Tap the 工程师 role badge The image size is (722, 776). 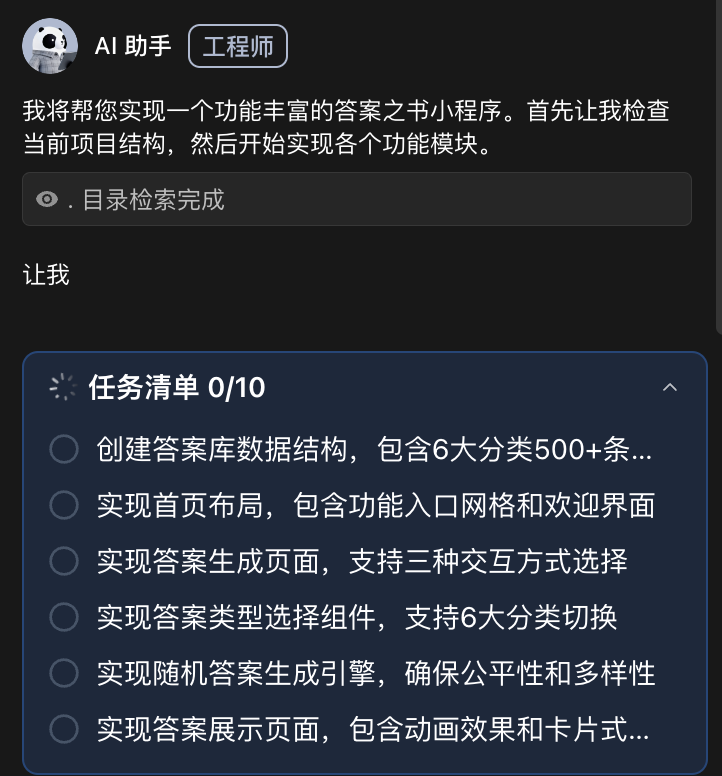[238, 47]
